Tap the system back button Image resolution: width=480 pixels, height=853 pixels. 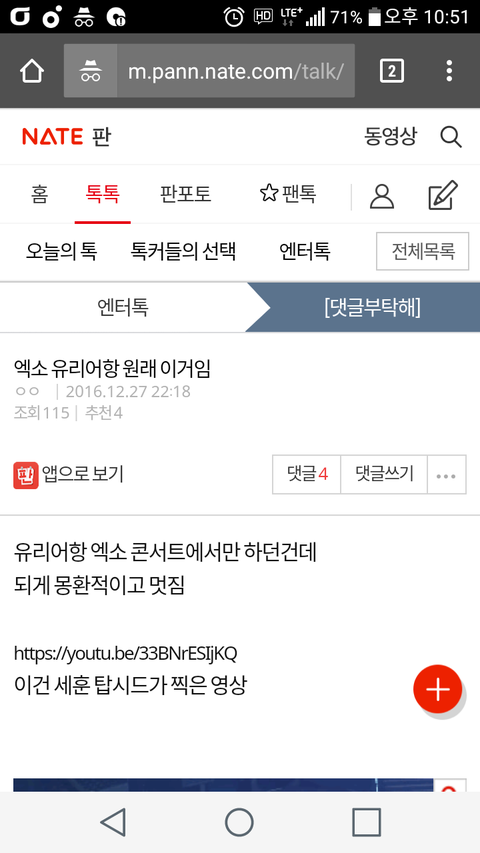pos(114,822)
